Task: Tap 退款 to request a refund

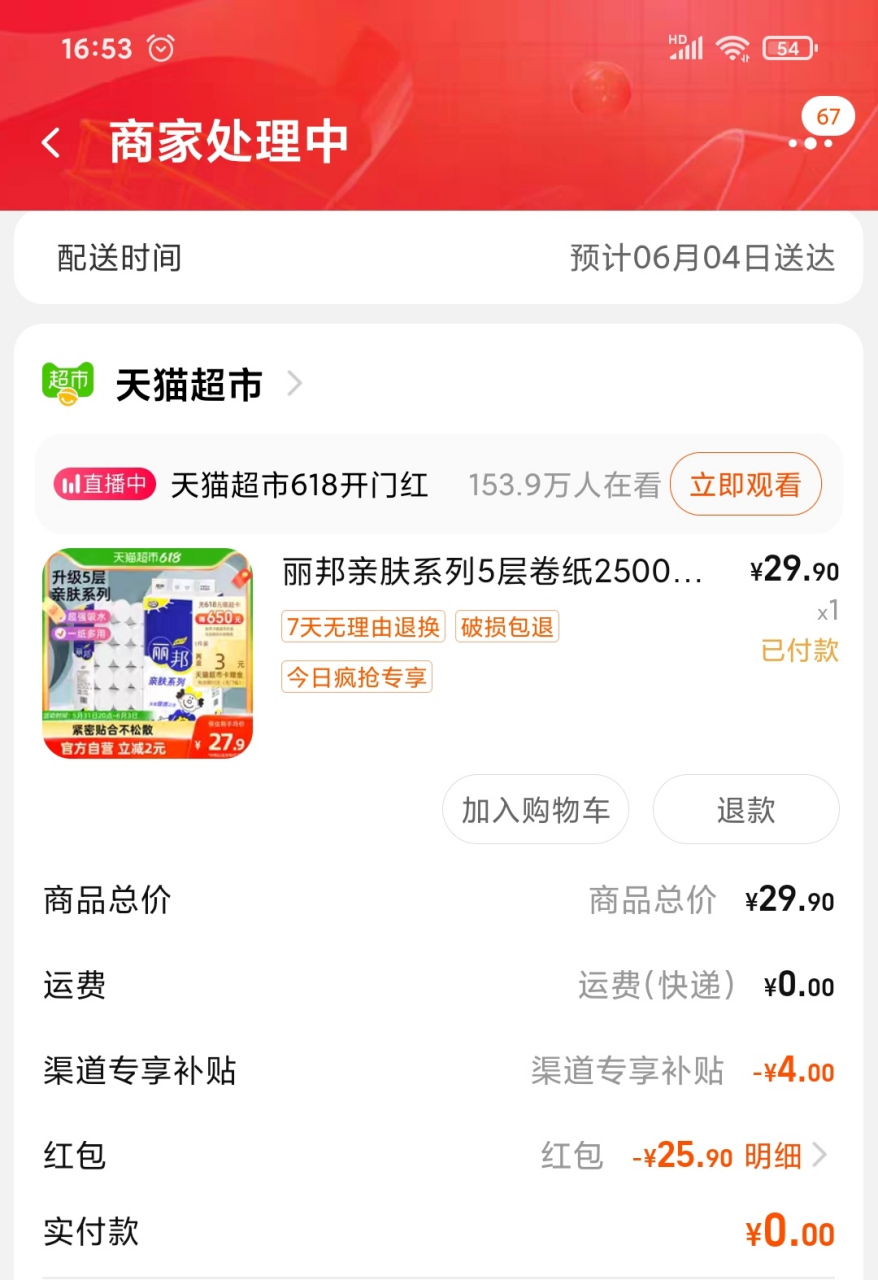Action: click(x=746, y=810)
